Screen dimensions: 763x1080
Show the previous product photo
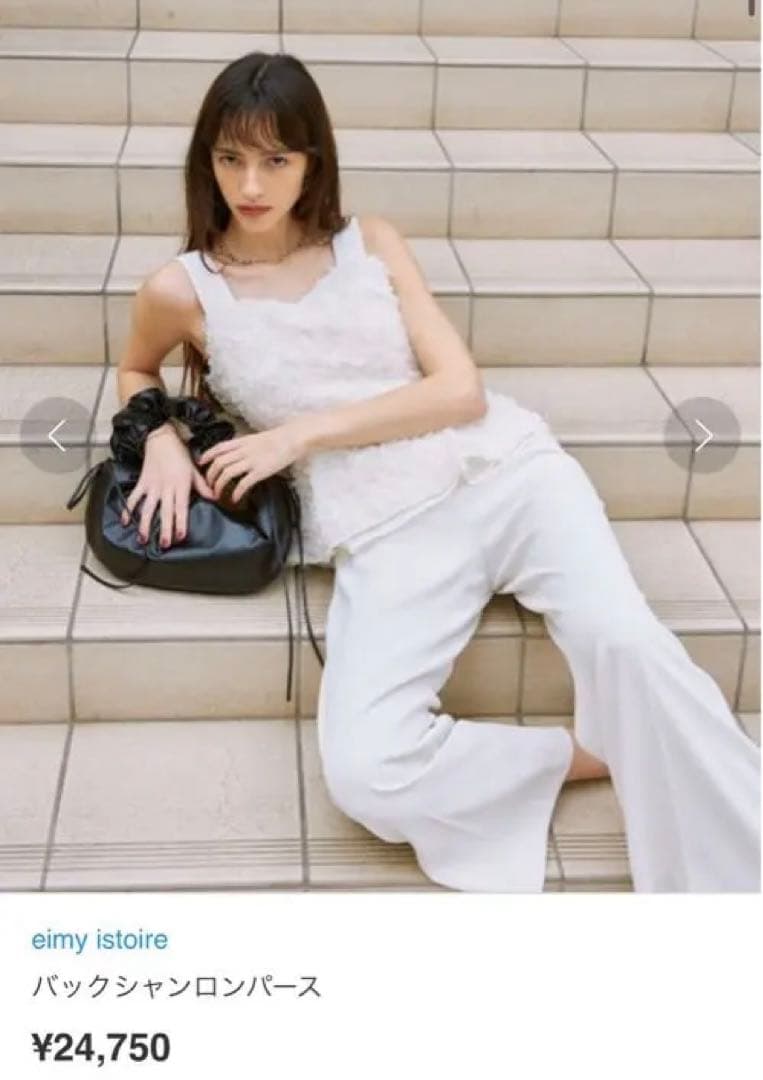57,435
